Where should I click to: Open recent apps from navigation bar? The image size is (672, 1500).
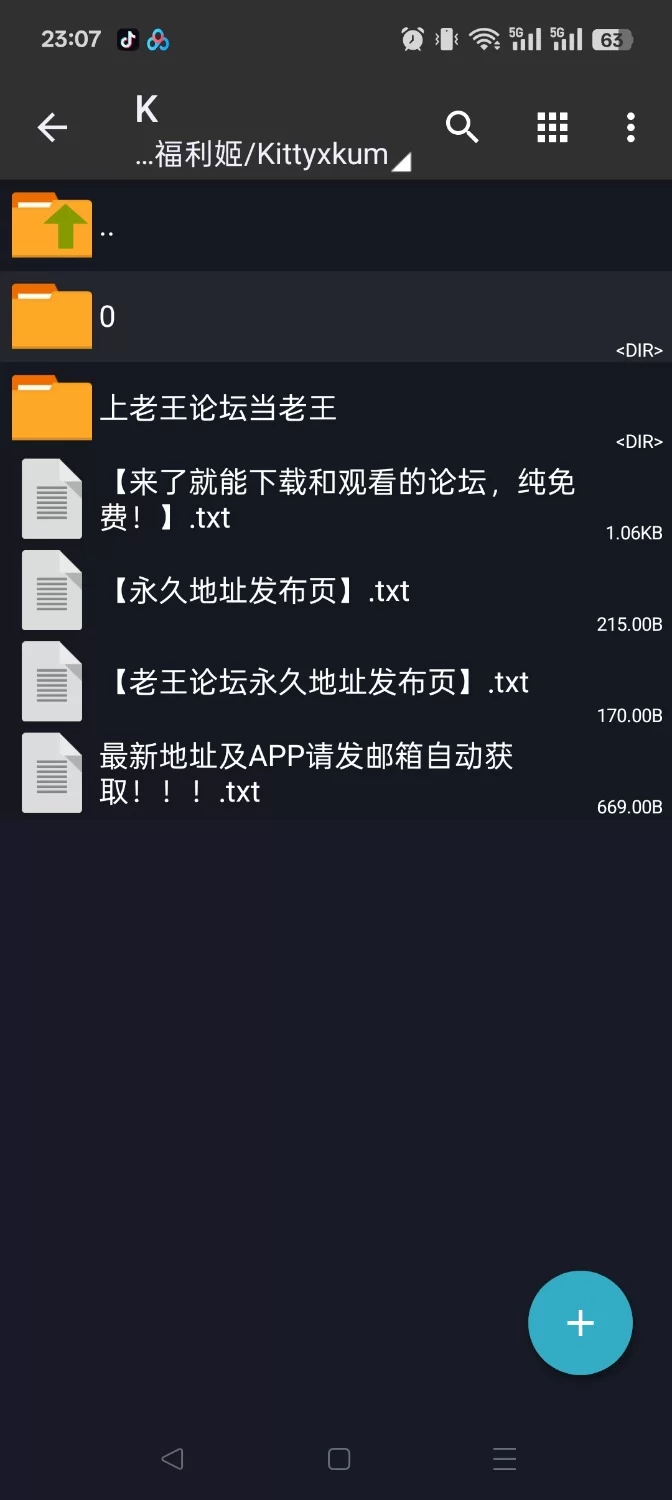(x=505, y=1459)
